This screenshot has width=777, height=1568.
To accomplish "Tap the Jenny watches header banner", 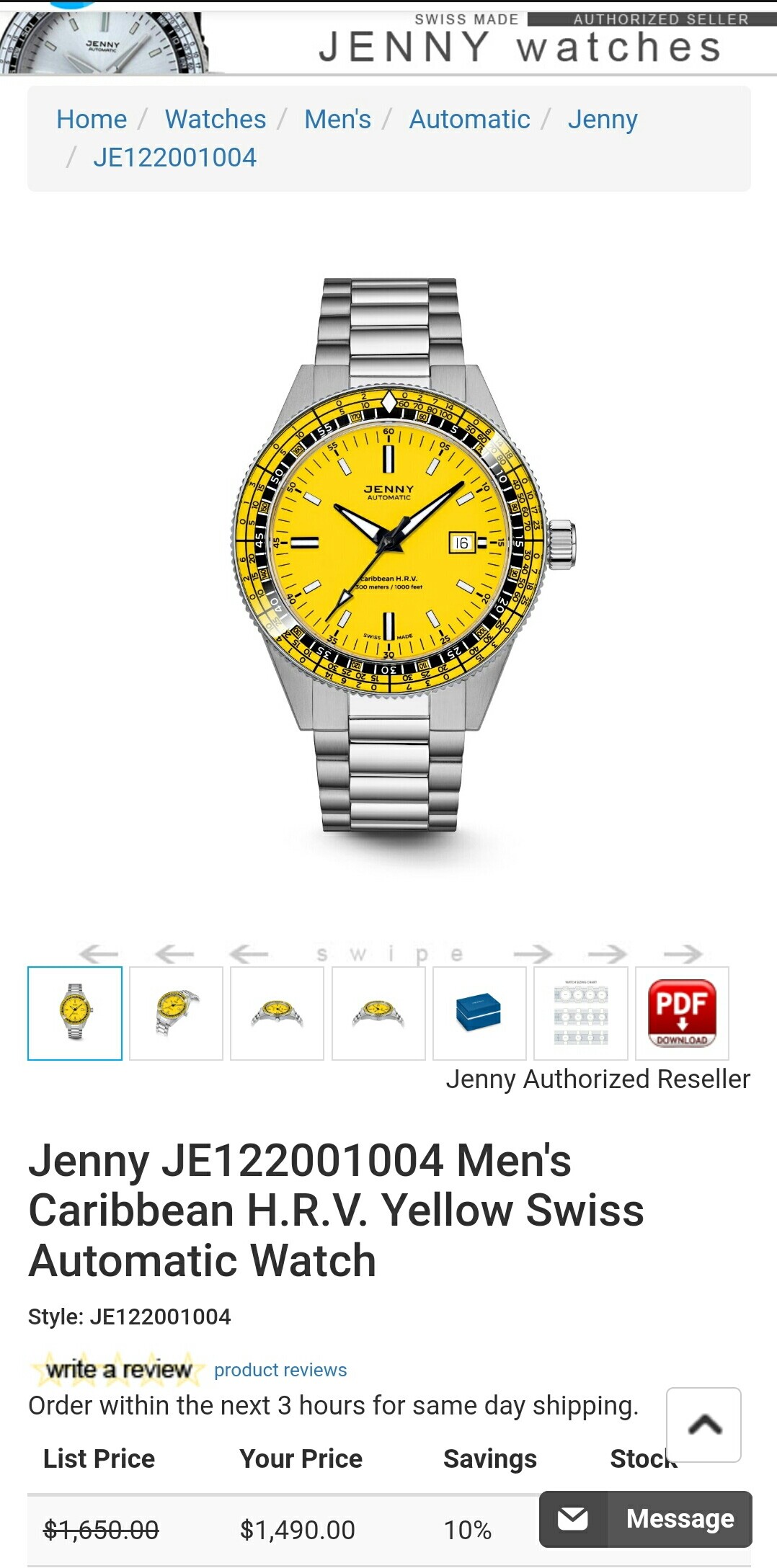I will [x=388, y=39].
